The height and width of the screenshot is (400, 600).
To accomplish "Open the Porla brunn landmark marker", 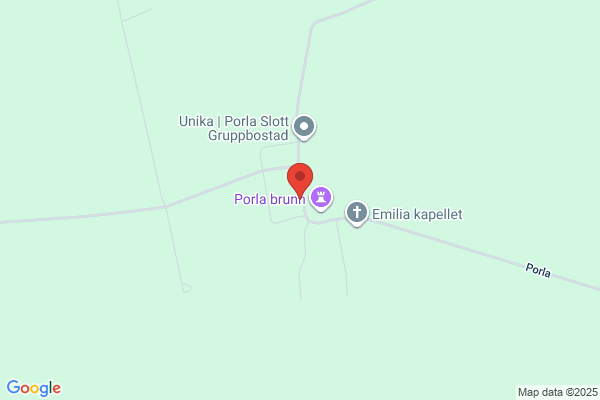I will (x=321, y=198).
